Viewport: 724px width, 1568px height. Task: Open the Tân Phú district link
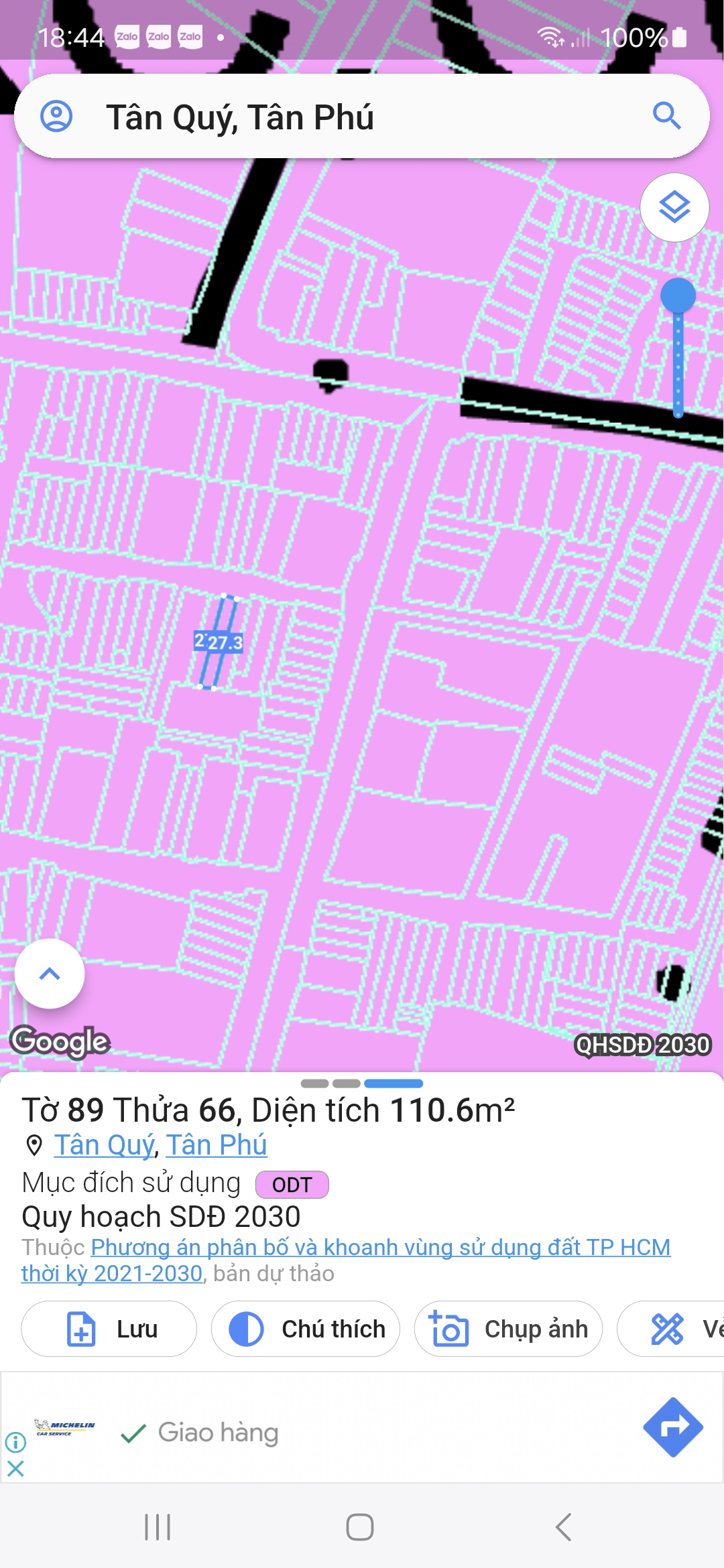(x=217, y=1145)
